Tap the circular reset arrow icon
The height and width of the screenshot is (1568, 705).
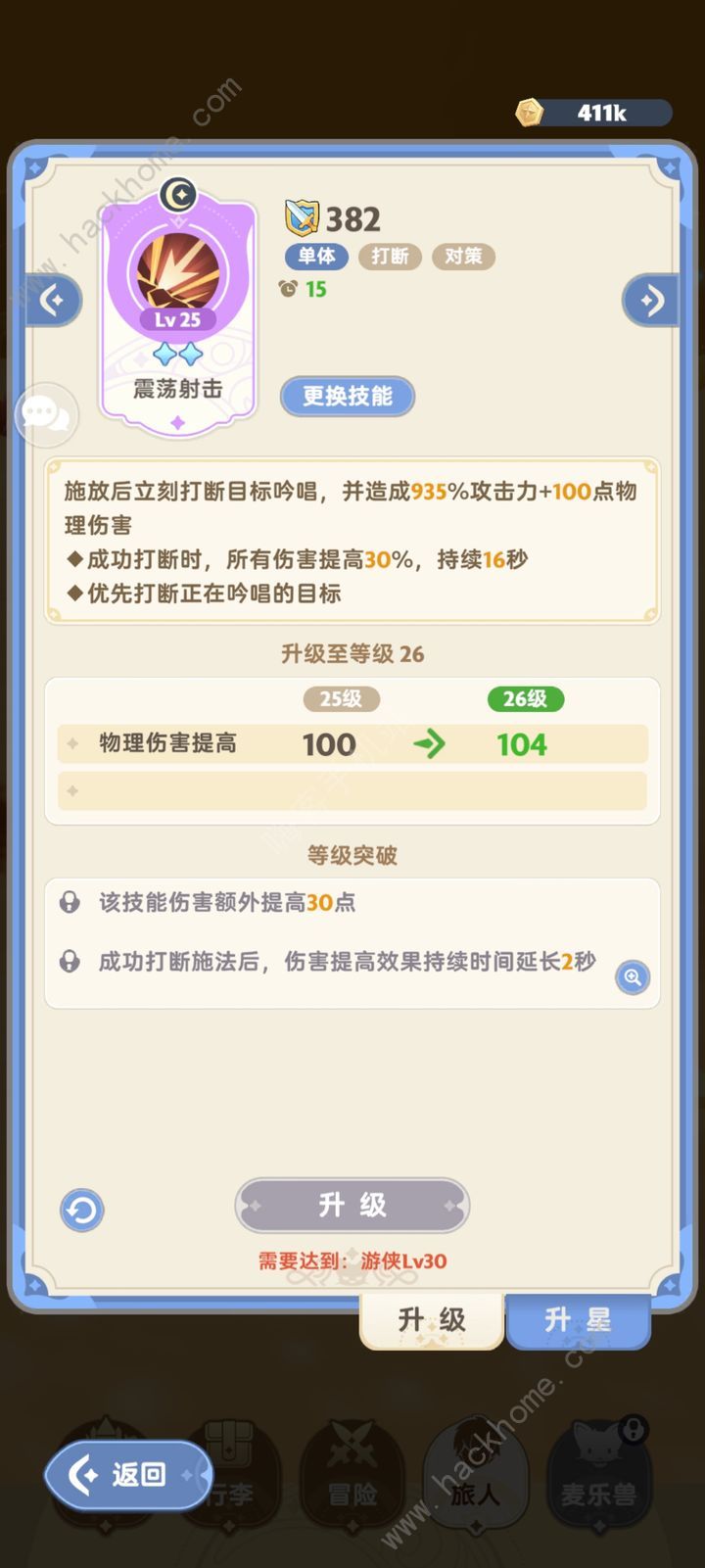pyautogui.click(x=82, y=1211)
